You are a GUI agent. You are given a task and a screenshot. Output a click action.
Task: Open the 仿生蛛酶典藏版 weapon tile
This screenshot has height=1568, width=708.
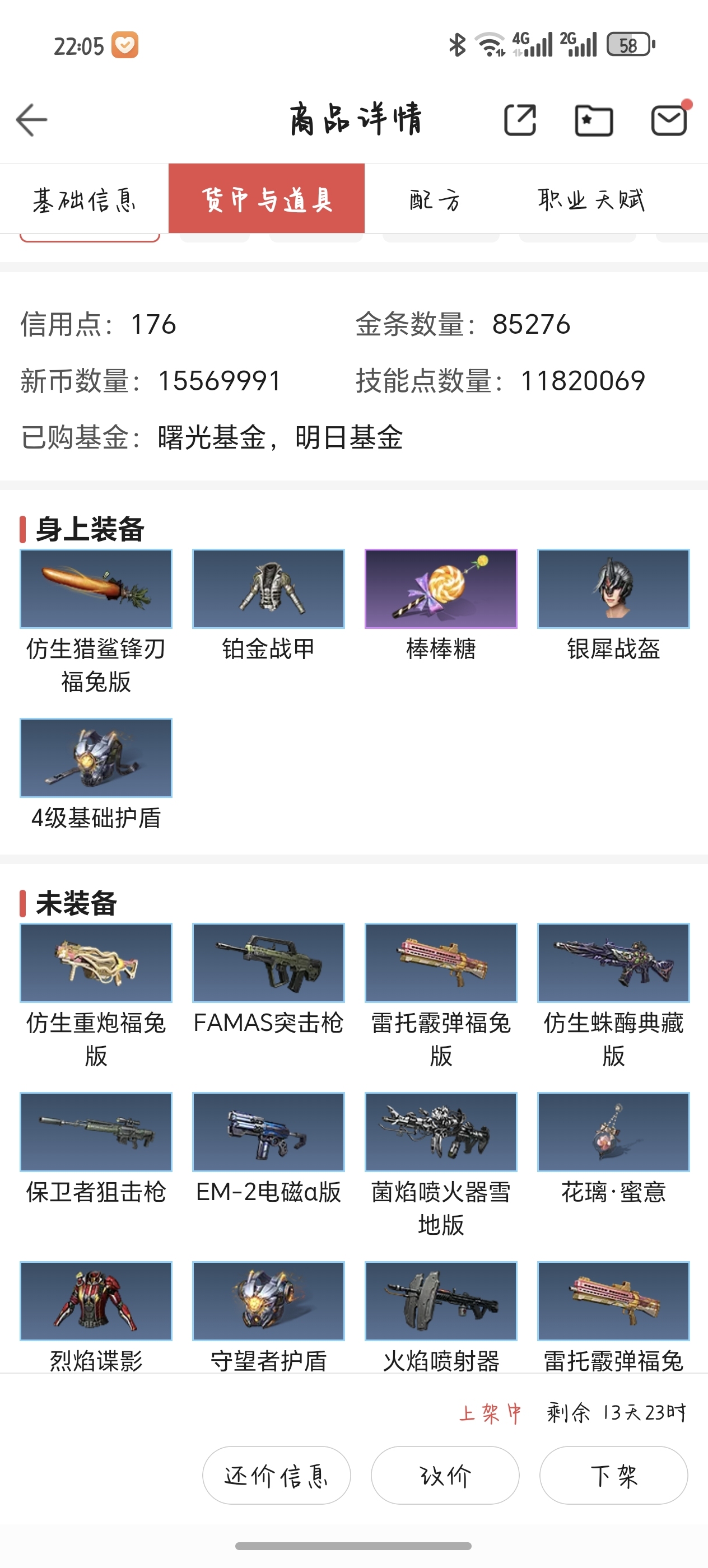[x=614, y=996]
